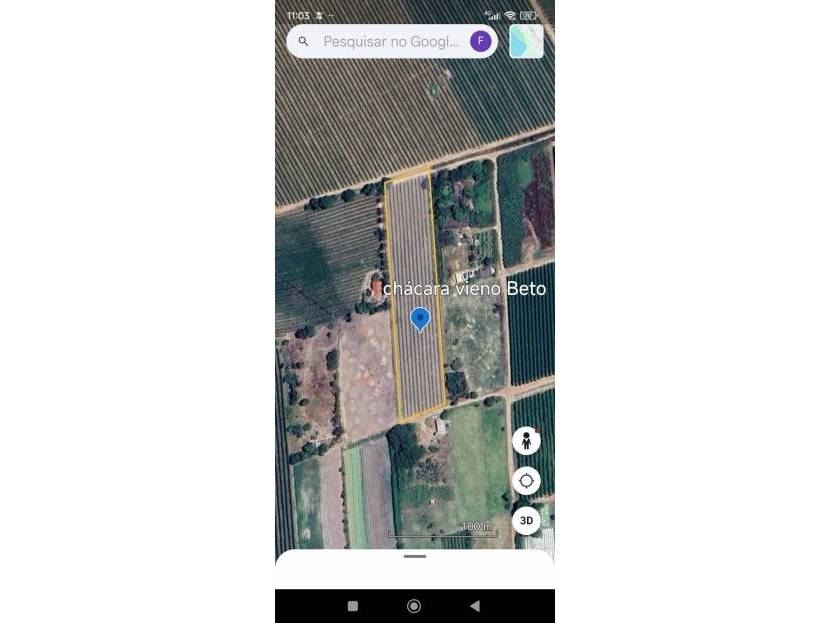Select the blue location pin marker
The height and width of the screenshot is (623, 830).
tap(421, 318)
